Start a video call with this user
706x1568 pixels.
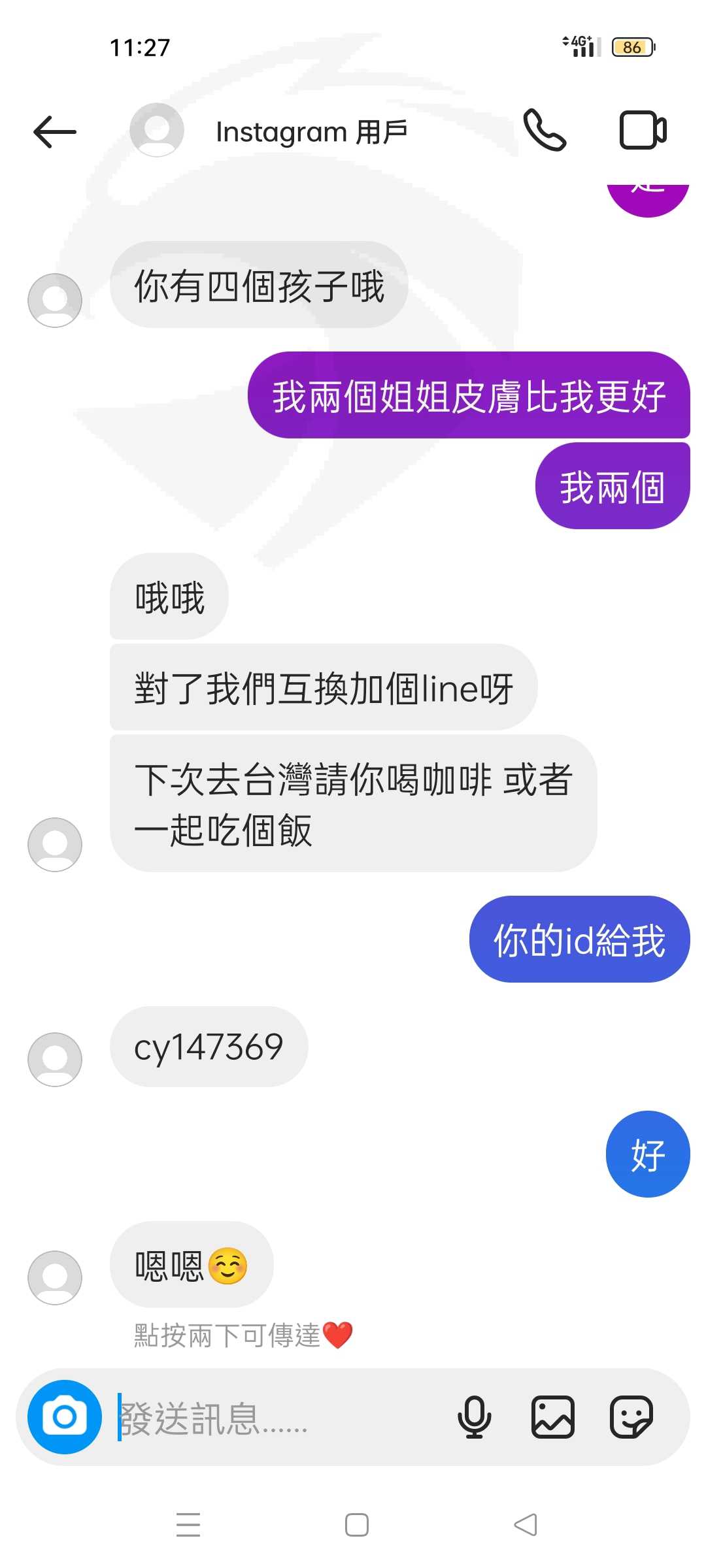pyautogui.click(x=643, y=131)
